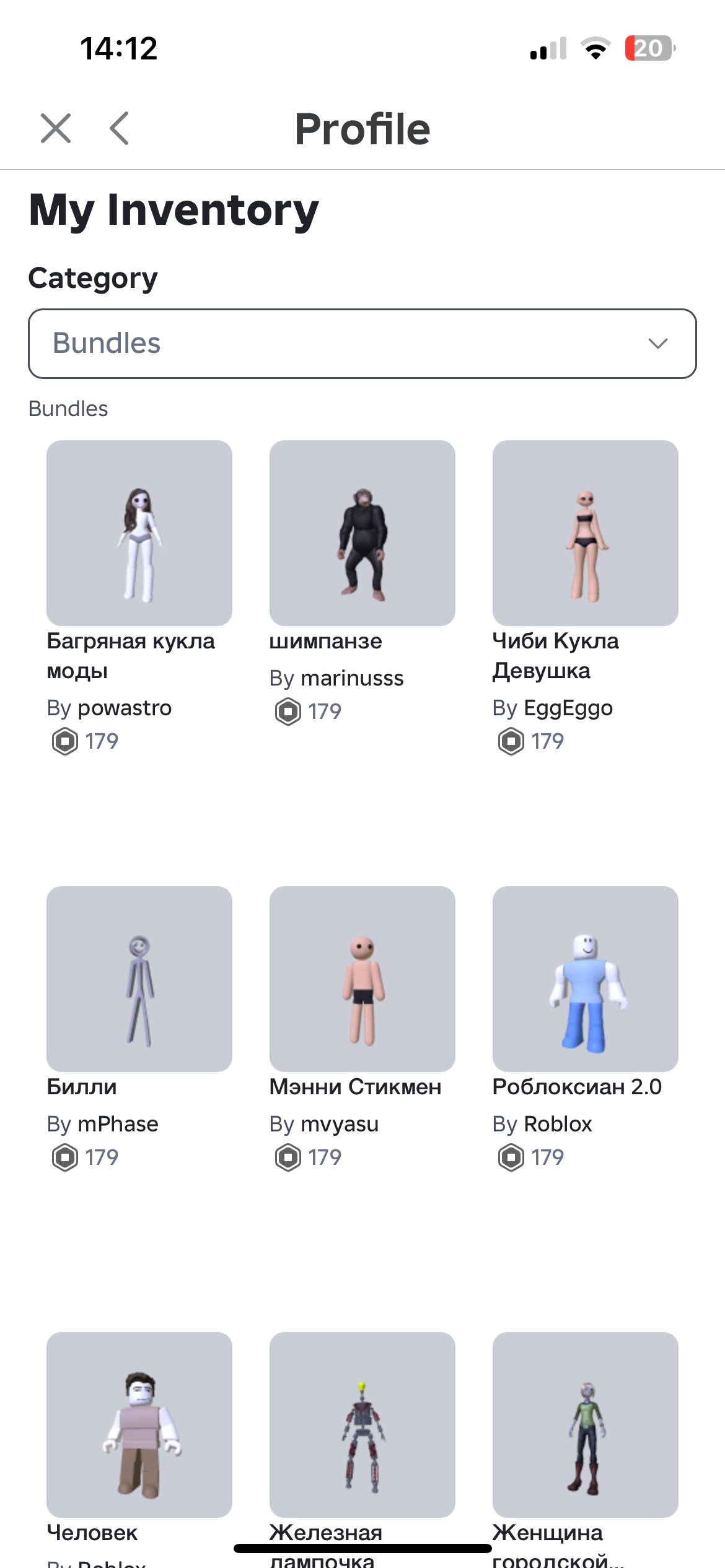
Task: Open the Чиби Кукла Девушка bundle
Action: tap(586, 533)
